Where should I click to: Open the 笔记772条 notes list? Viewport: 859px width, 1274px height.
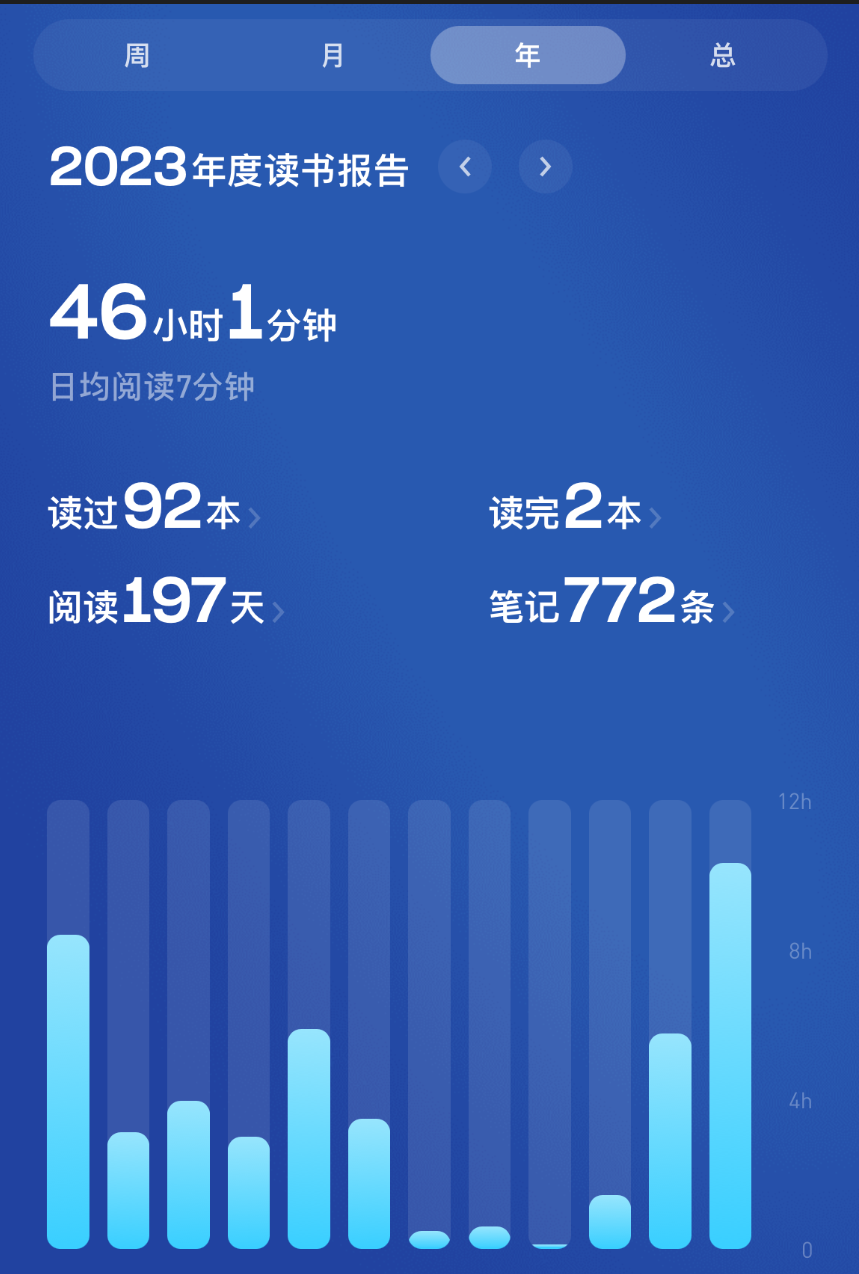pyautogui.click(x=611, y=604)
